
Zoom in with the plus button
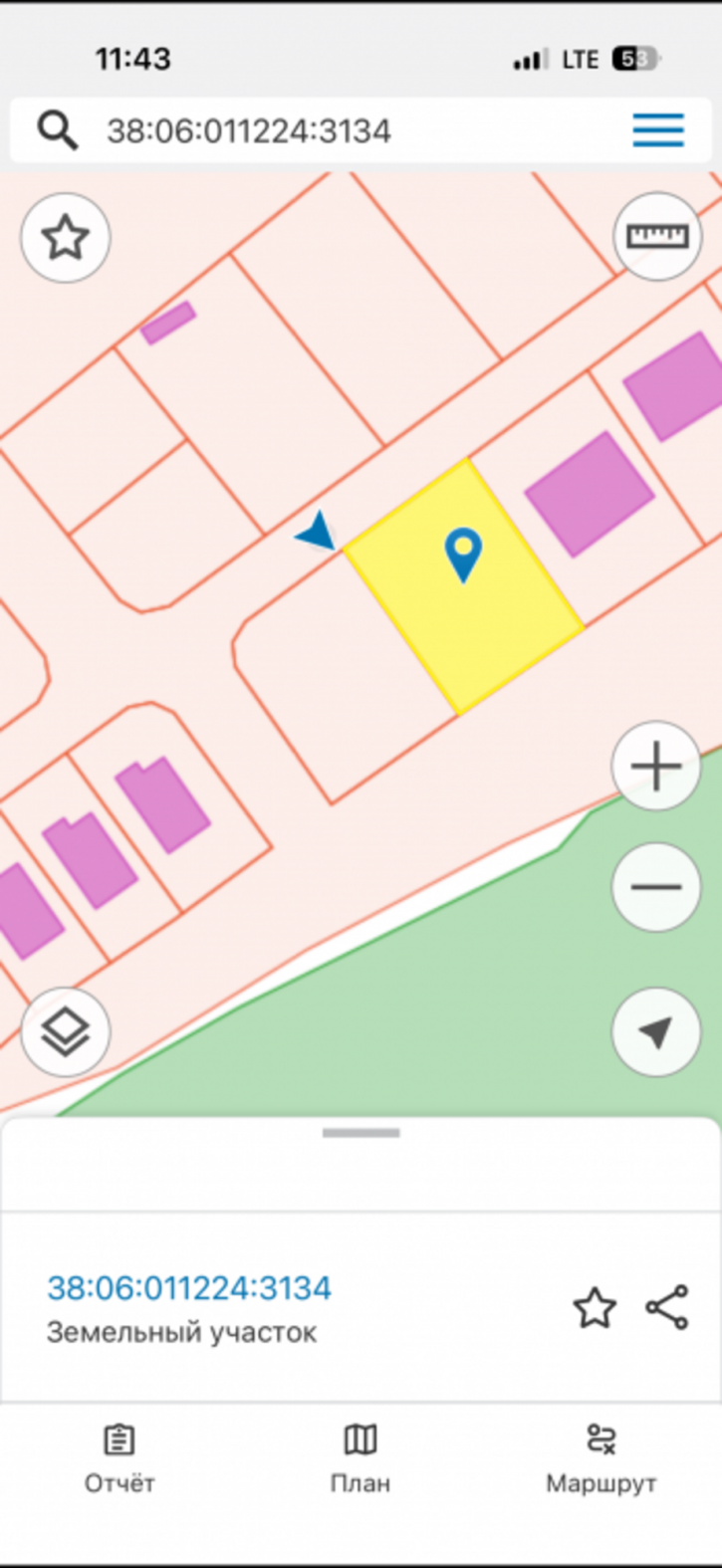[656, 767]
